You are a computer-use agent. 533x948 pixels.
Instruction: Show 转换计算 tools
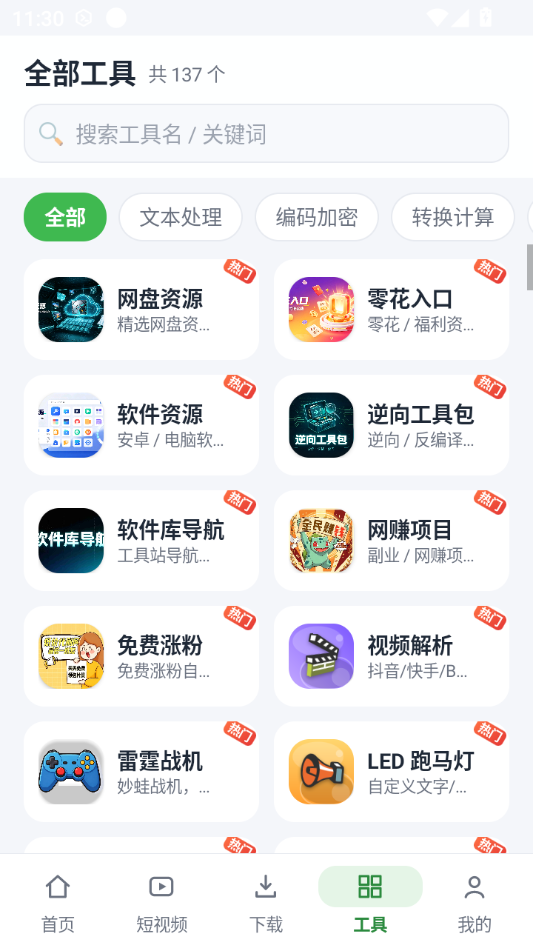coord(453,217)
